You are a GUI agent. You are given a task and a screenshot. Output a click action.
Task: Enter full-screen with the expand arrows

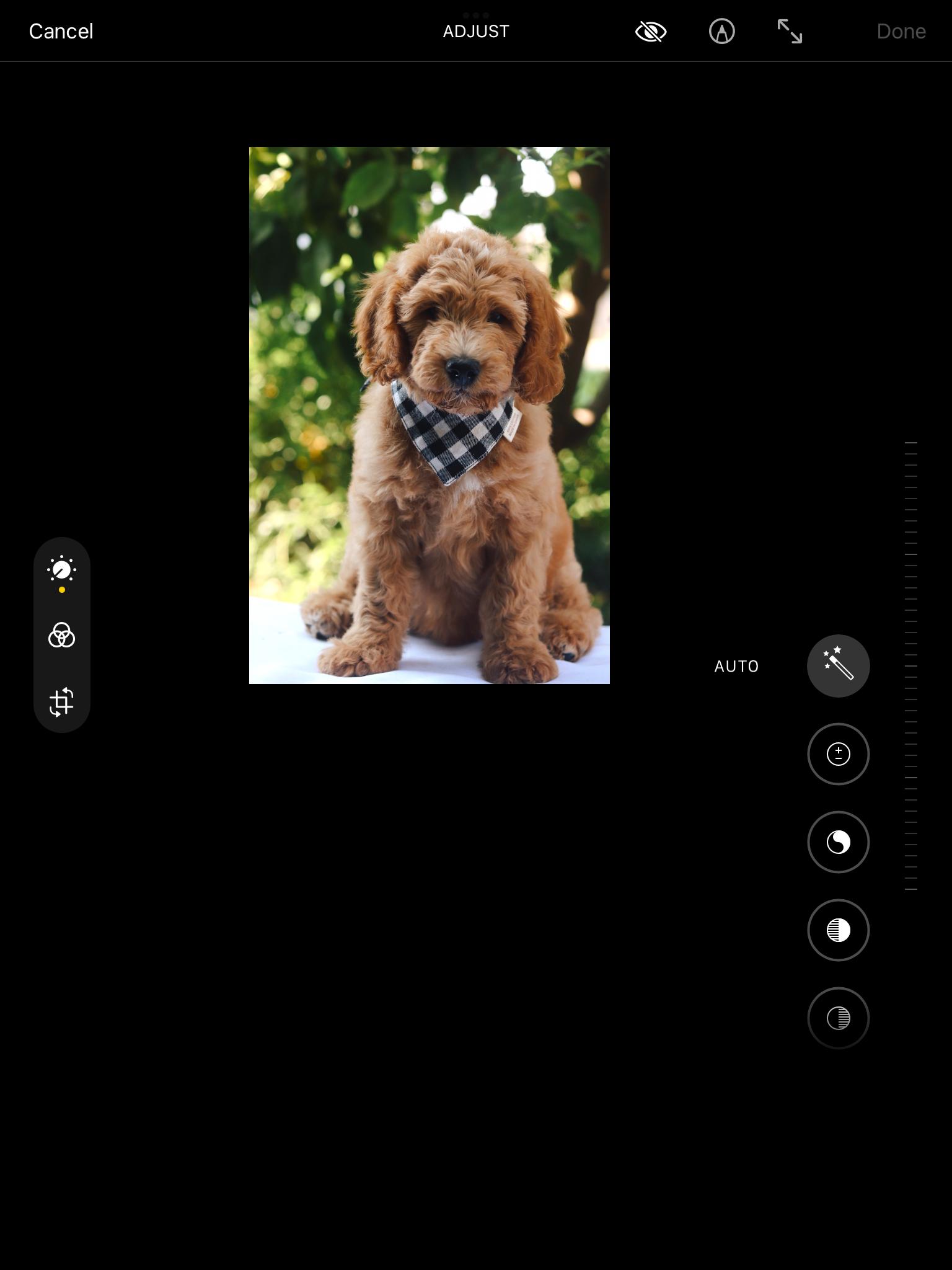coord(790,32)
